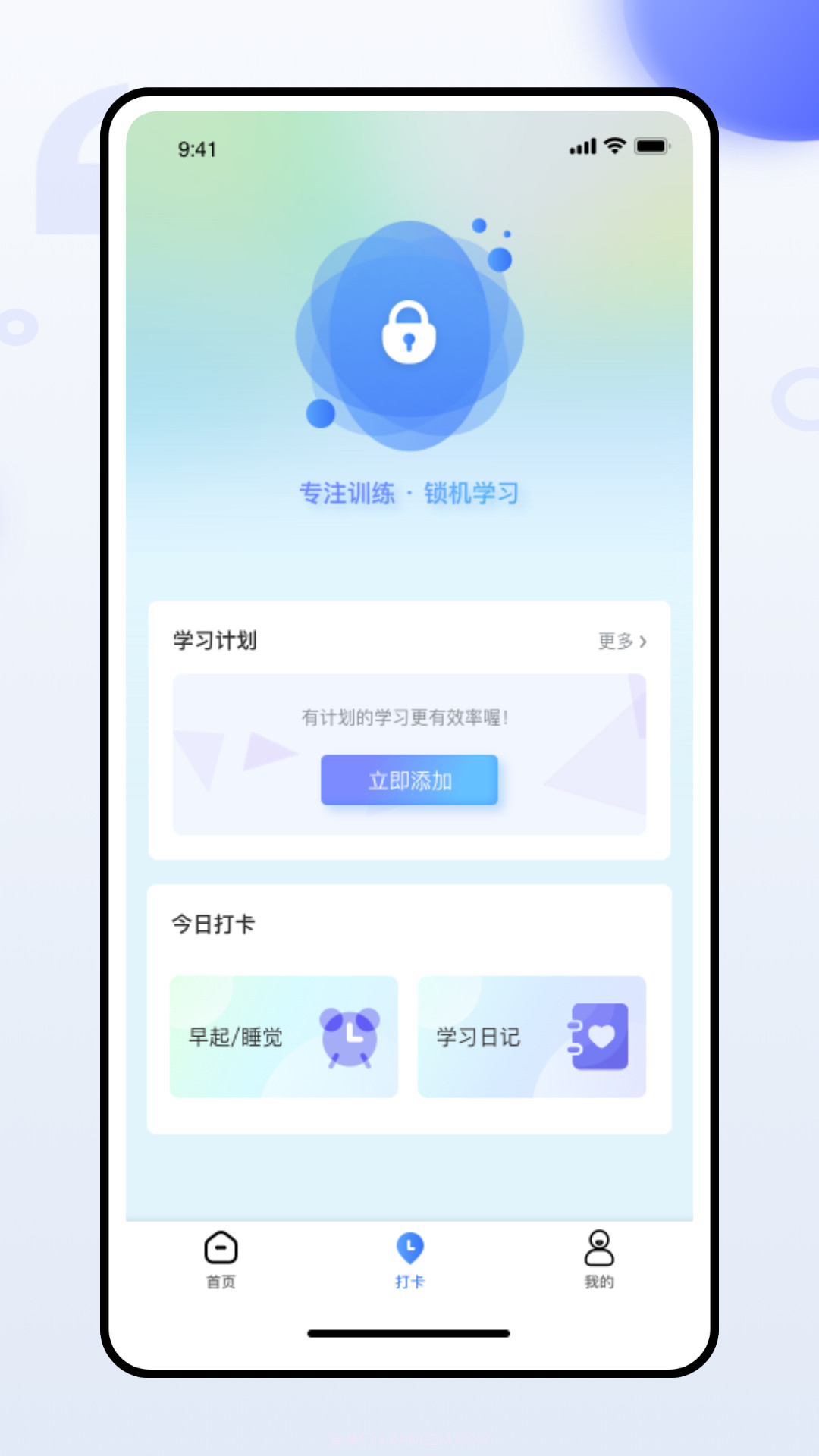Tap the heart diary icon on 学习日记 card
819x1456 pixels.
coord(598,1037)
